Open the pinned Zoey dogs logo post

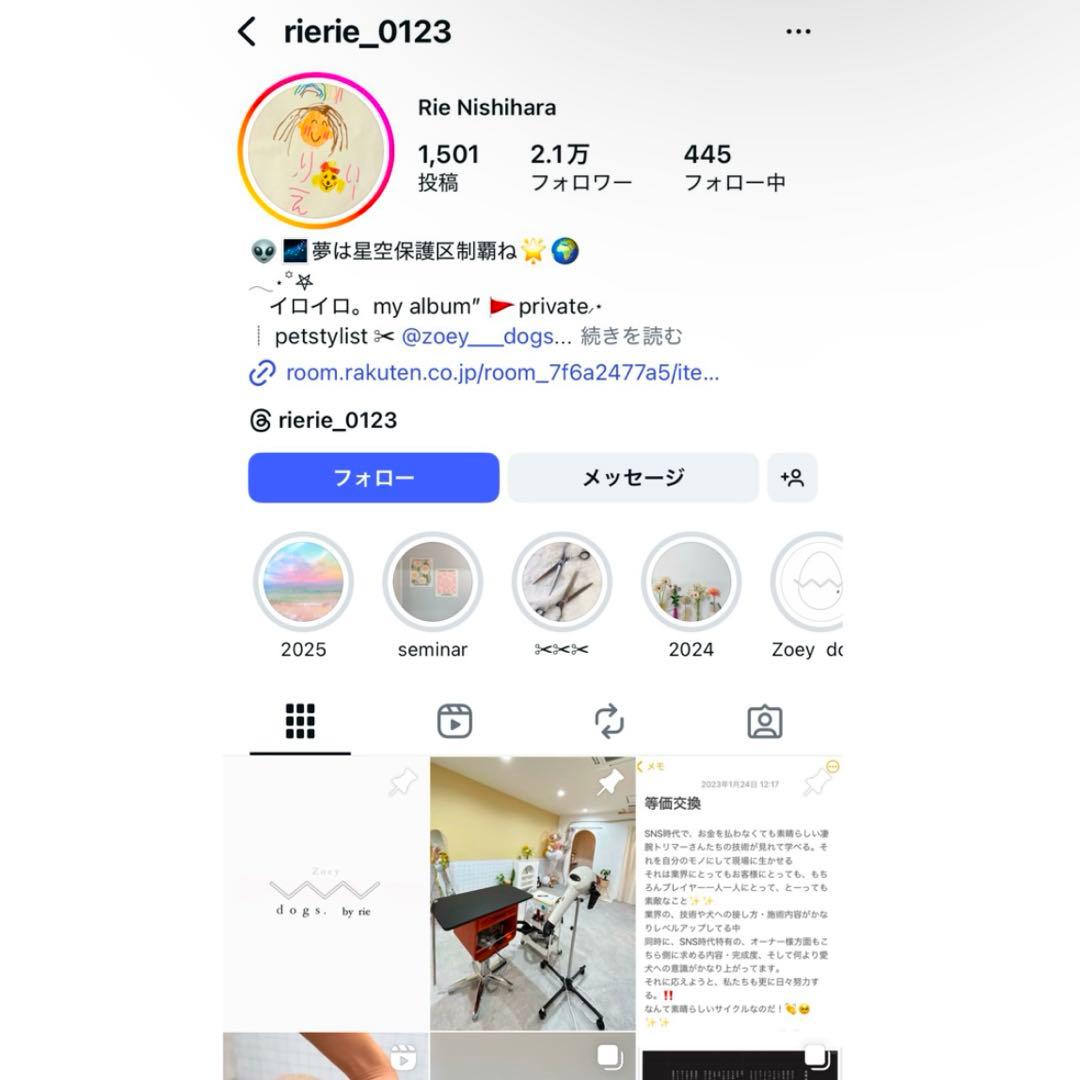326,893
